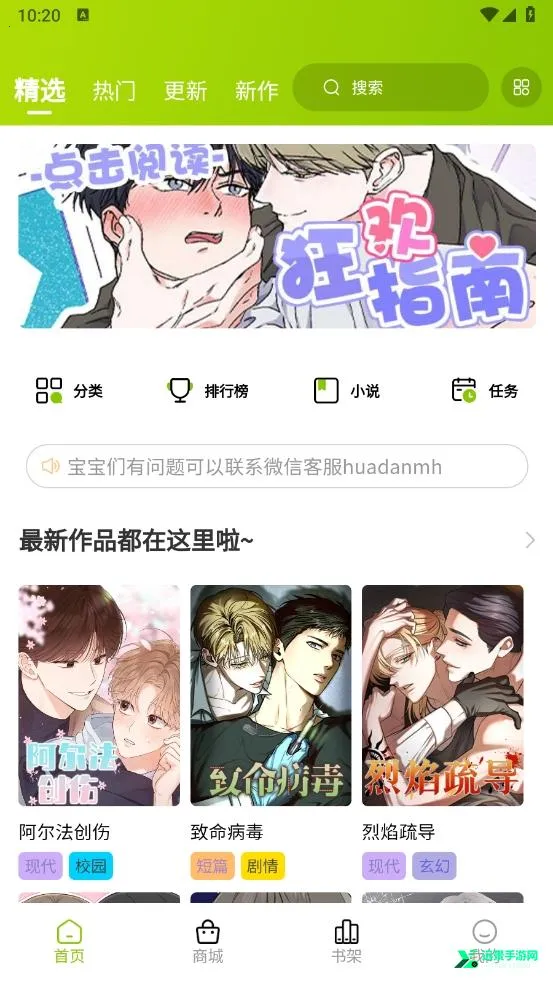Switch to the 热门 tab
The image size is (553, 984).
pyautogui.click(x=114, y=91)
